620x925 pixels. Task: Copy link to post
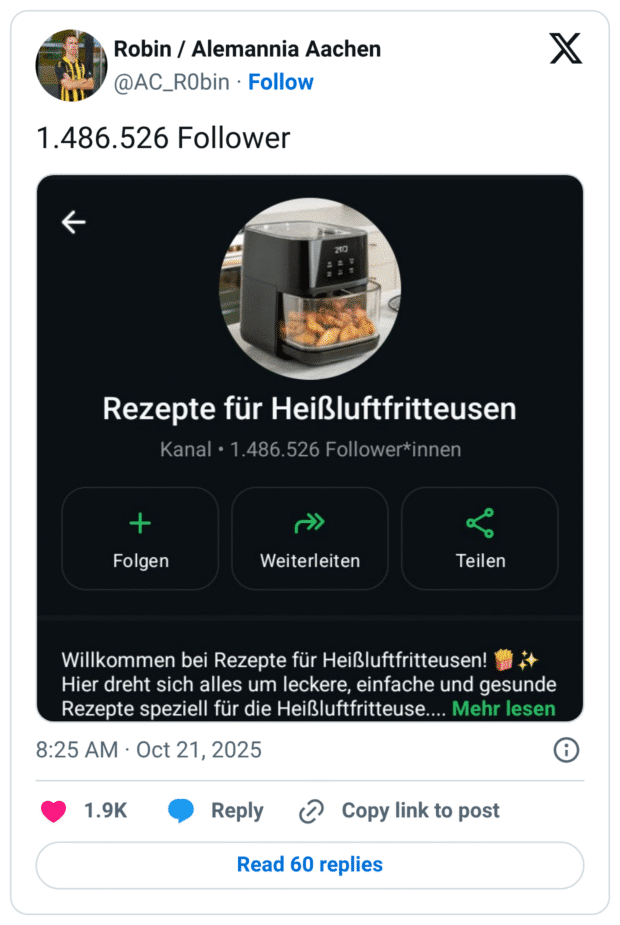pyautogui.click(x=400, y=811)
